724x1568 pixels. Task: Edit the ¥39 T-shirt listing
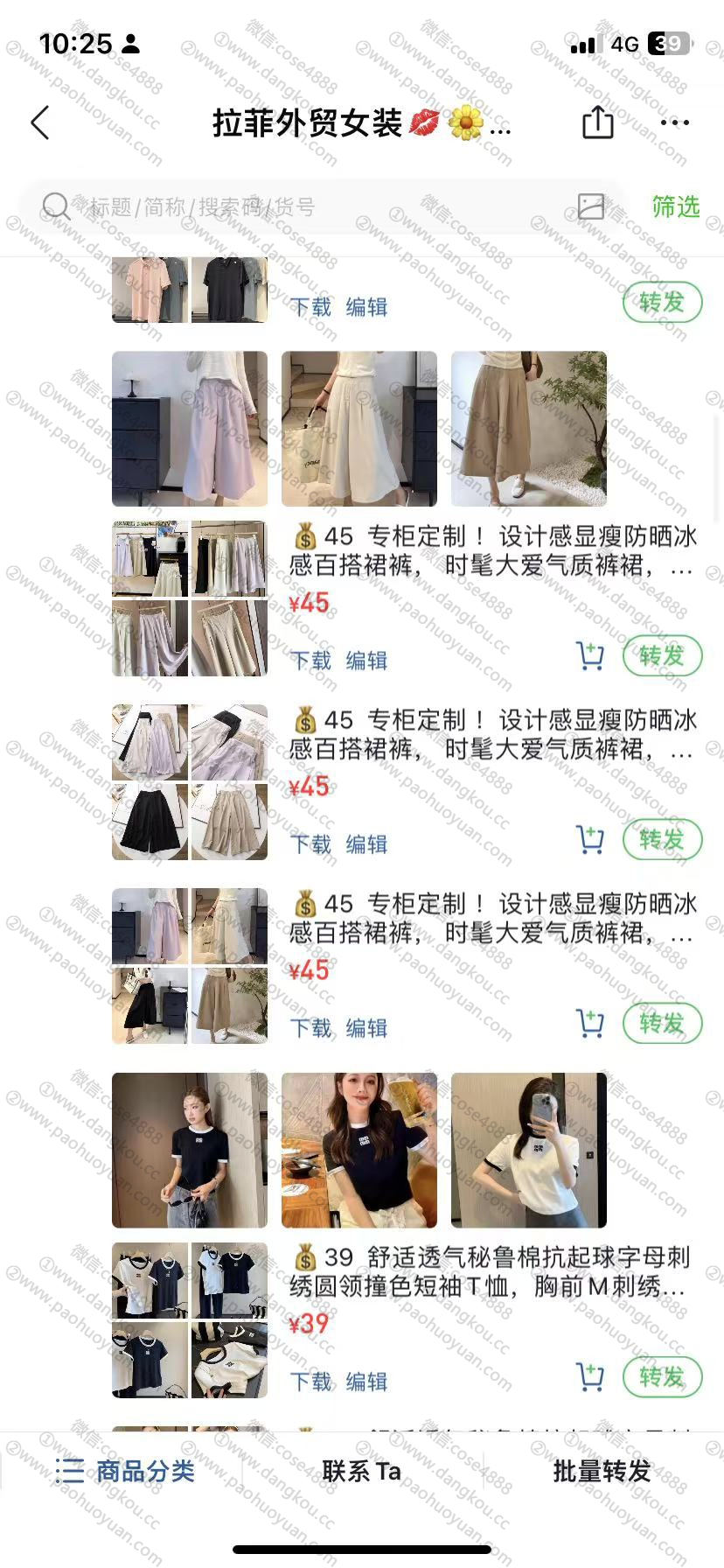pyautogui.click(x=366, y=1382)
